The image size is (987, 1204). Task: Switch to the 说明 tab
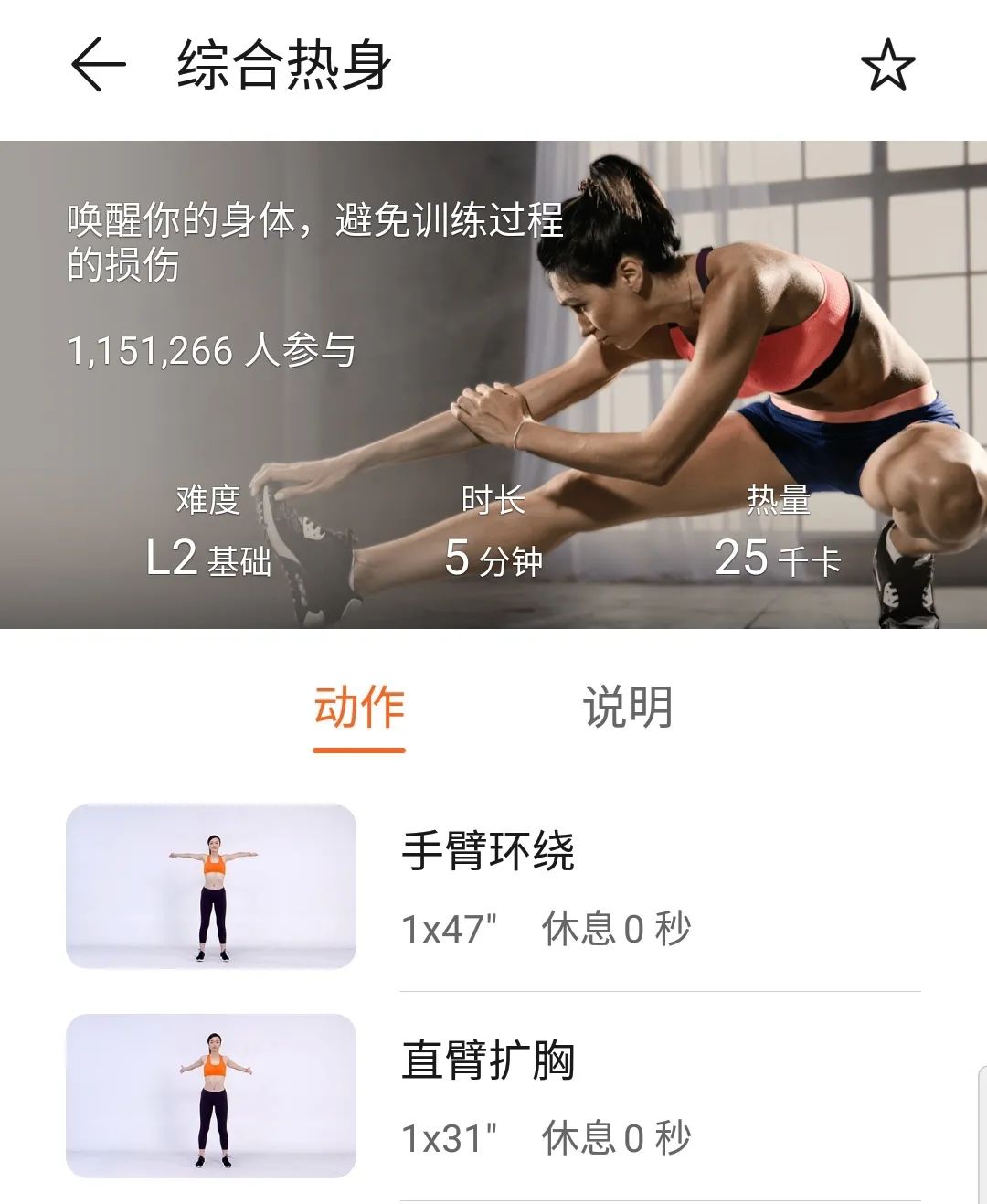click(x=628, y=709)
